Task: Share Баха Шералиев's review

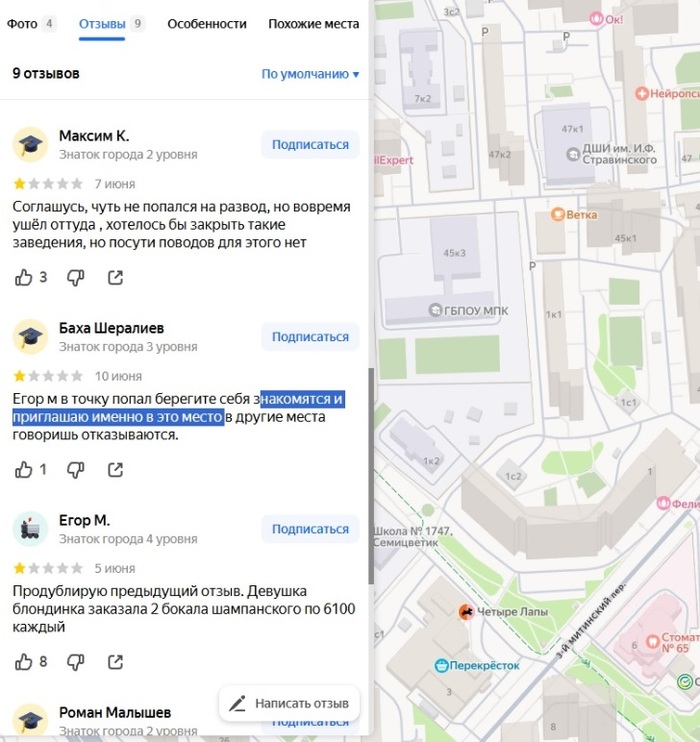Action: click(x=115, y=469)
